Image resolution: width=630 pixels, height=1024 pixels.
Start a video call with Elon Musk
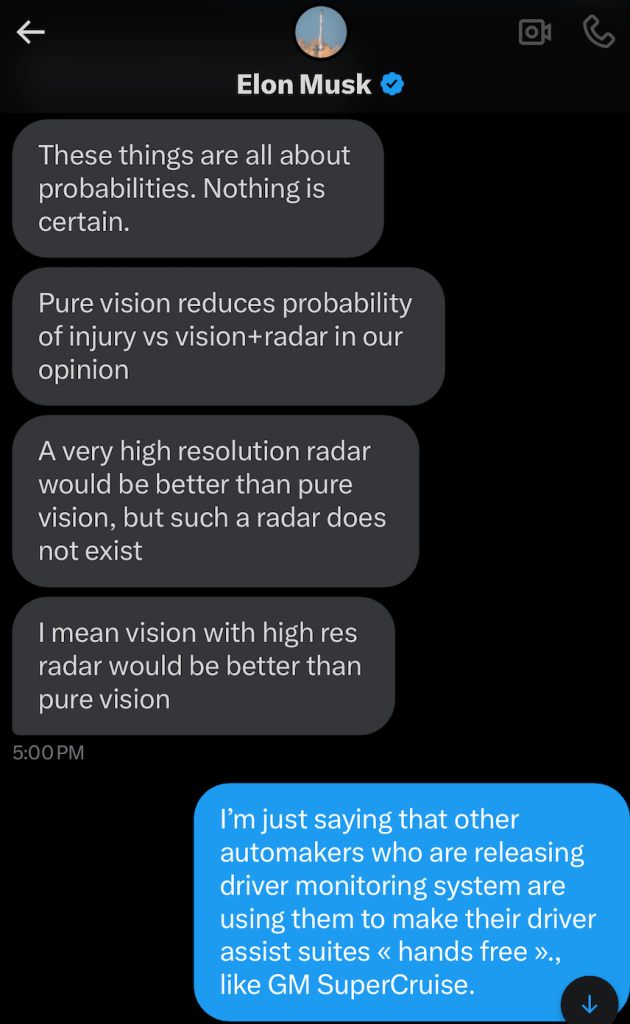(x=535, y=33)
